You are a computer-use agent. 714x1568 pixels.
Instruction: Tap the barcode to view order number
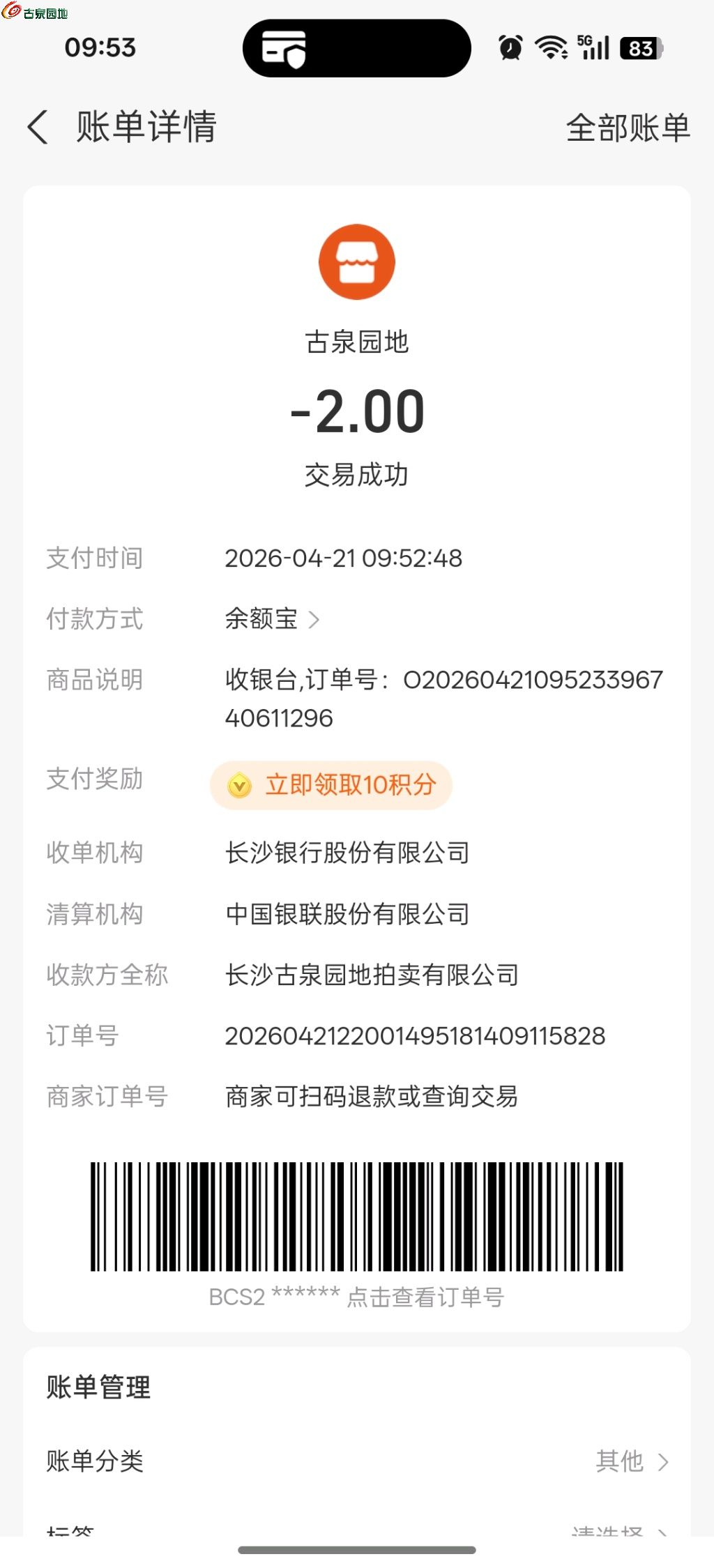[x=357, y=1217]
